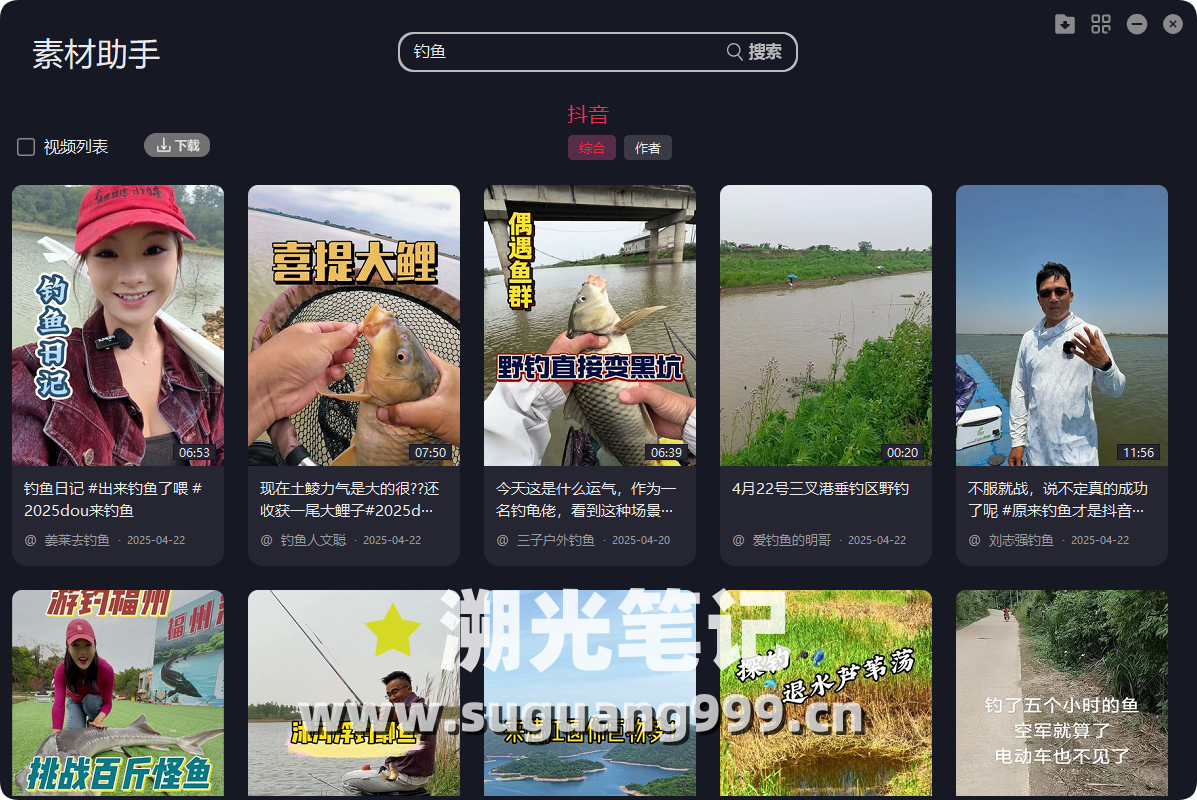The height and width of the screenshot is (800, 1197).
Task: Minimize the window
Action: pyautogui.click(x=1137, y=24)
